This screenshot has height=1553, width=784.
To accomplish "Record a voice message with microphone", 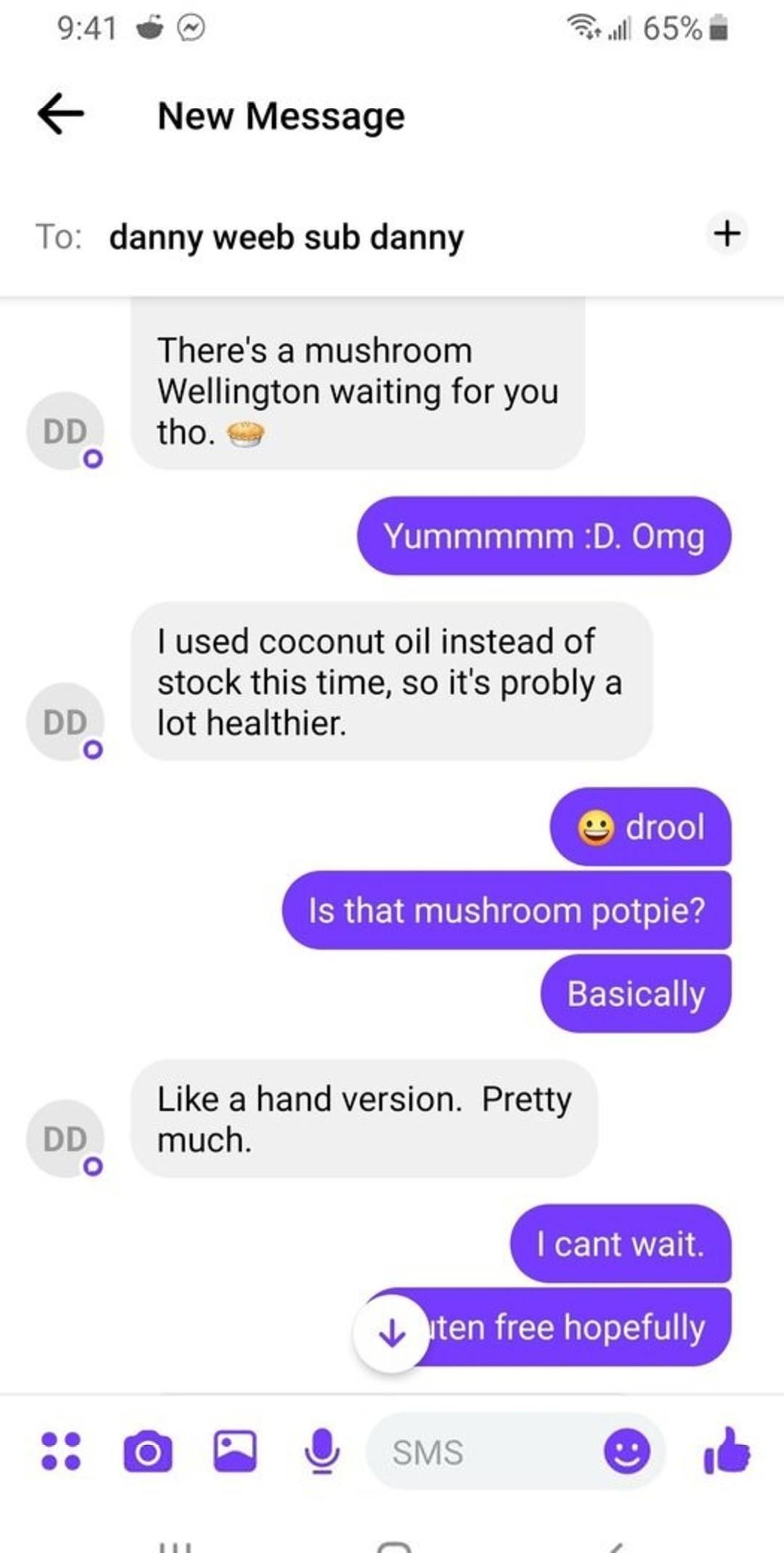I will (321, 1451).
